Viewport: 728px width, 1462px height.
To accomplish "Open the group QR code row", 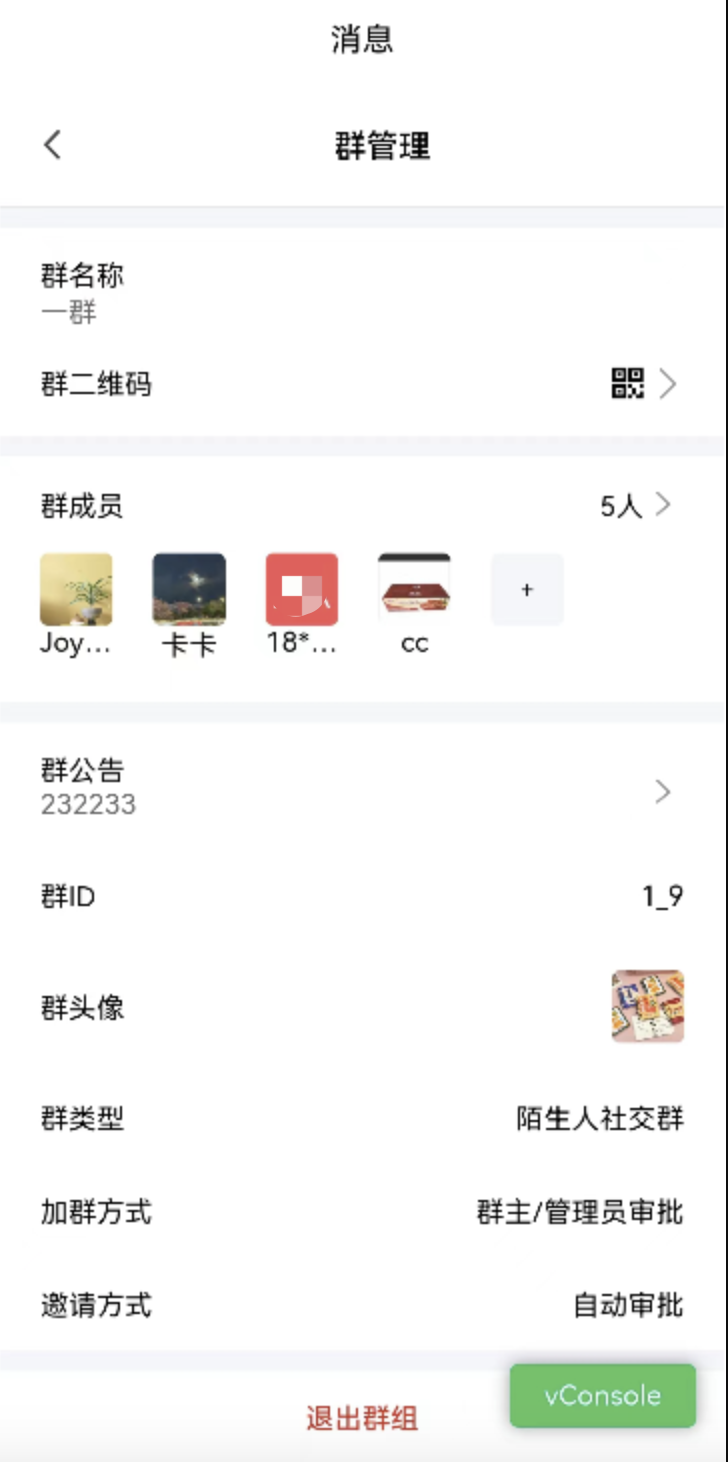I will [x=363, y=384].
